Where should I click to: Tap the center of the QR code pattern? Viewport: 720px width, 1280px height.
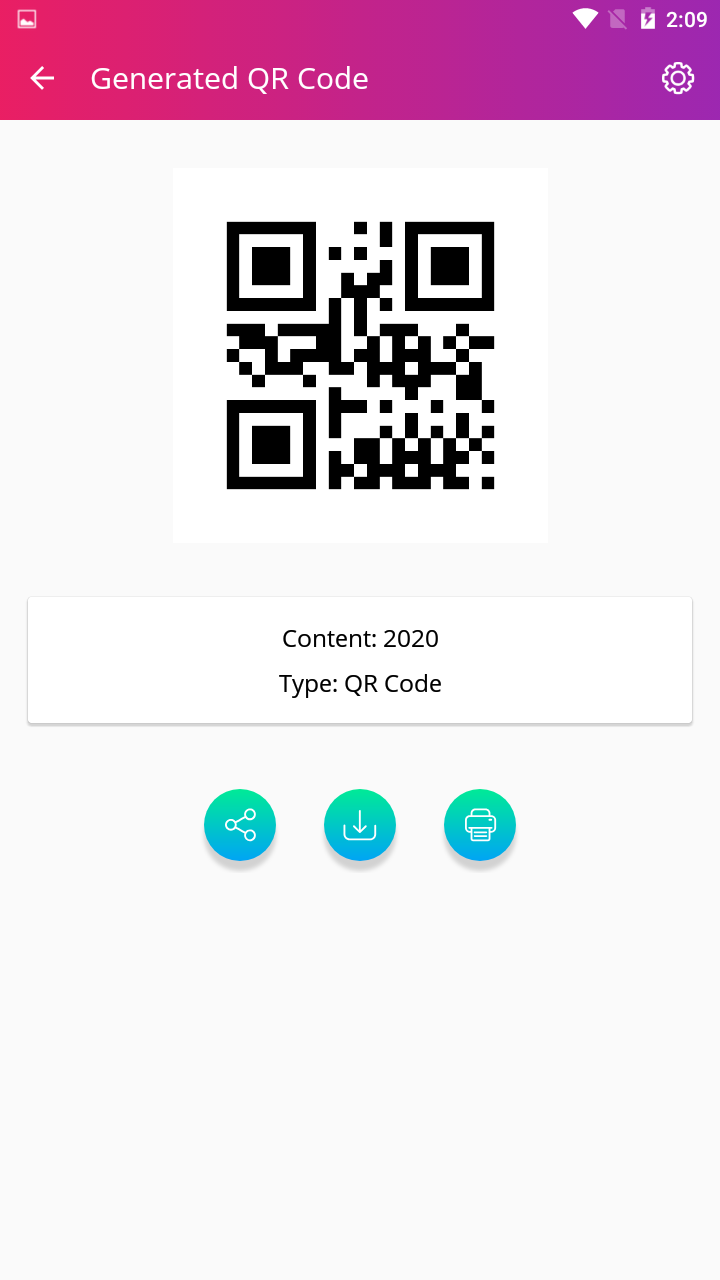pos(360,354)
